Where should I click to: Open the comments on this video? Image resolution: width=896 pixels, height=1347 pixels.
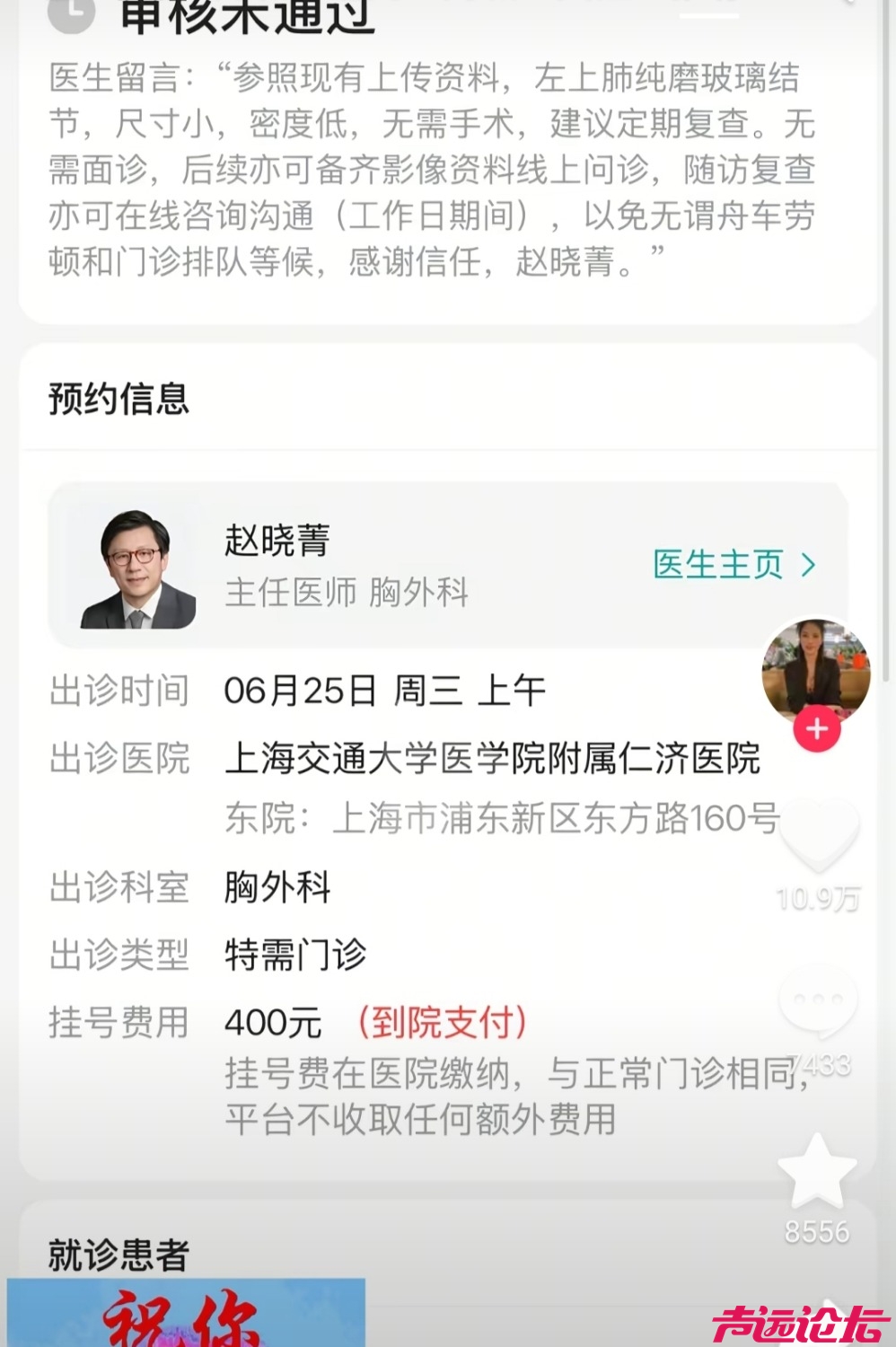pos(818,1000)
